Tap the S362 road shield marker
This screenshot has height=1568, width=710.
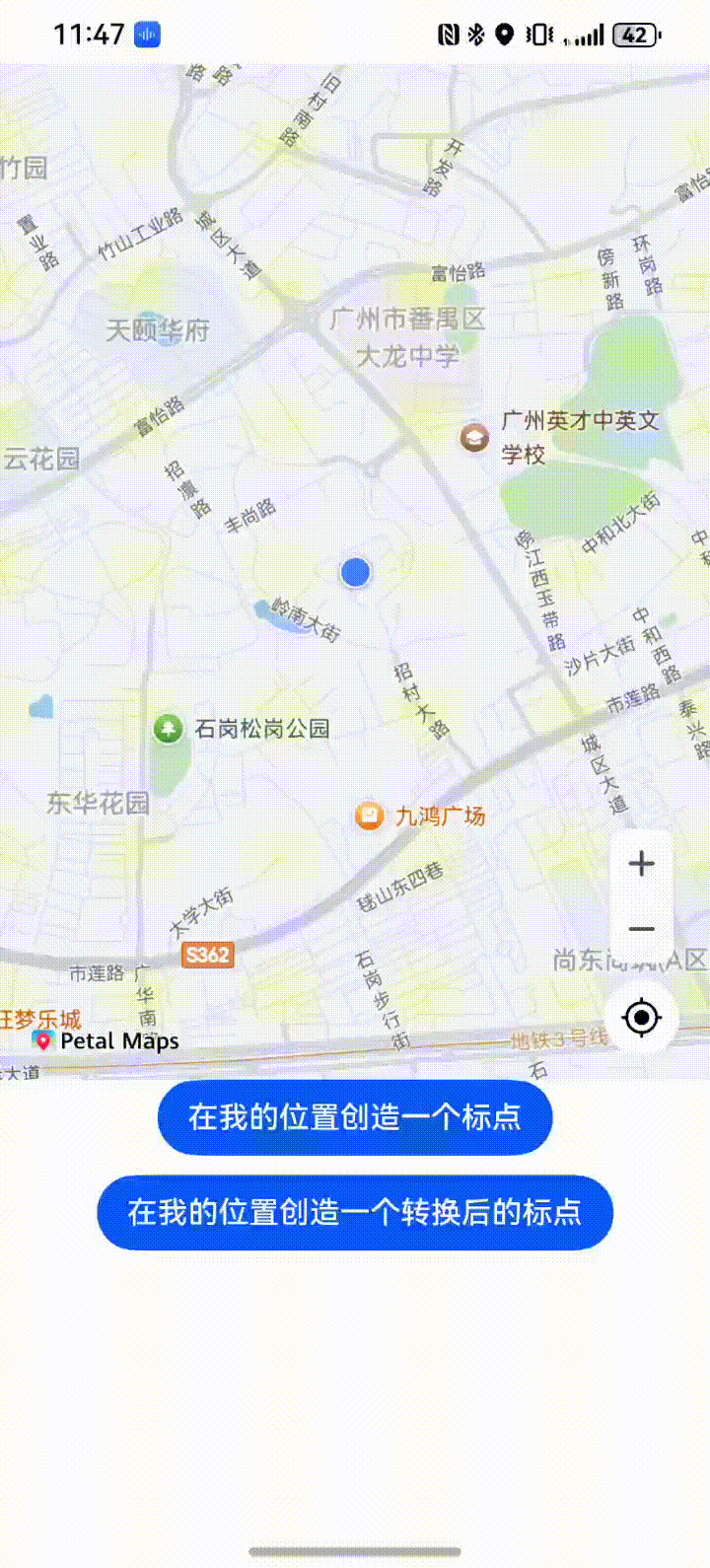pos(207,954)
